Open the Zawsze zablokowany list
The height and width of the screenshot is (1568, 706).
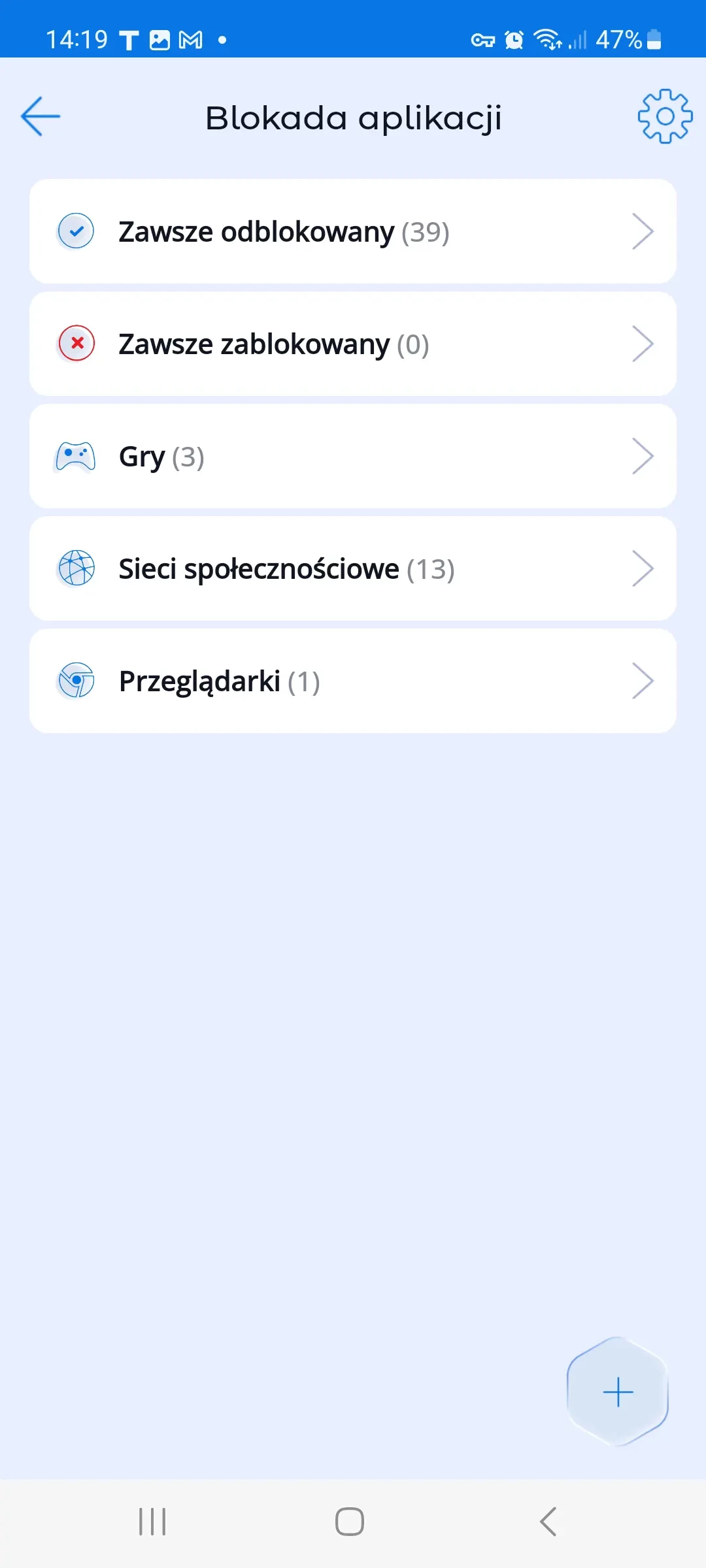click(x=353, y=344)
